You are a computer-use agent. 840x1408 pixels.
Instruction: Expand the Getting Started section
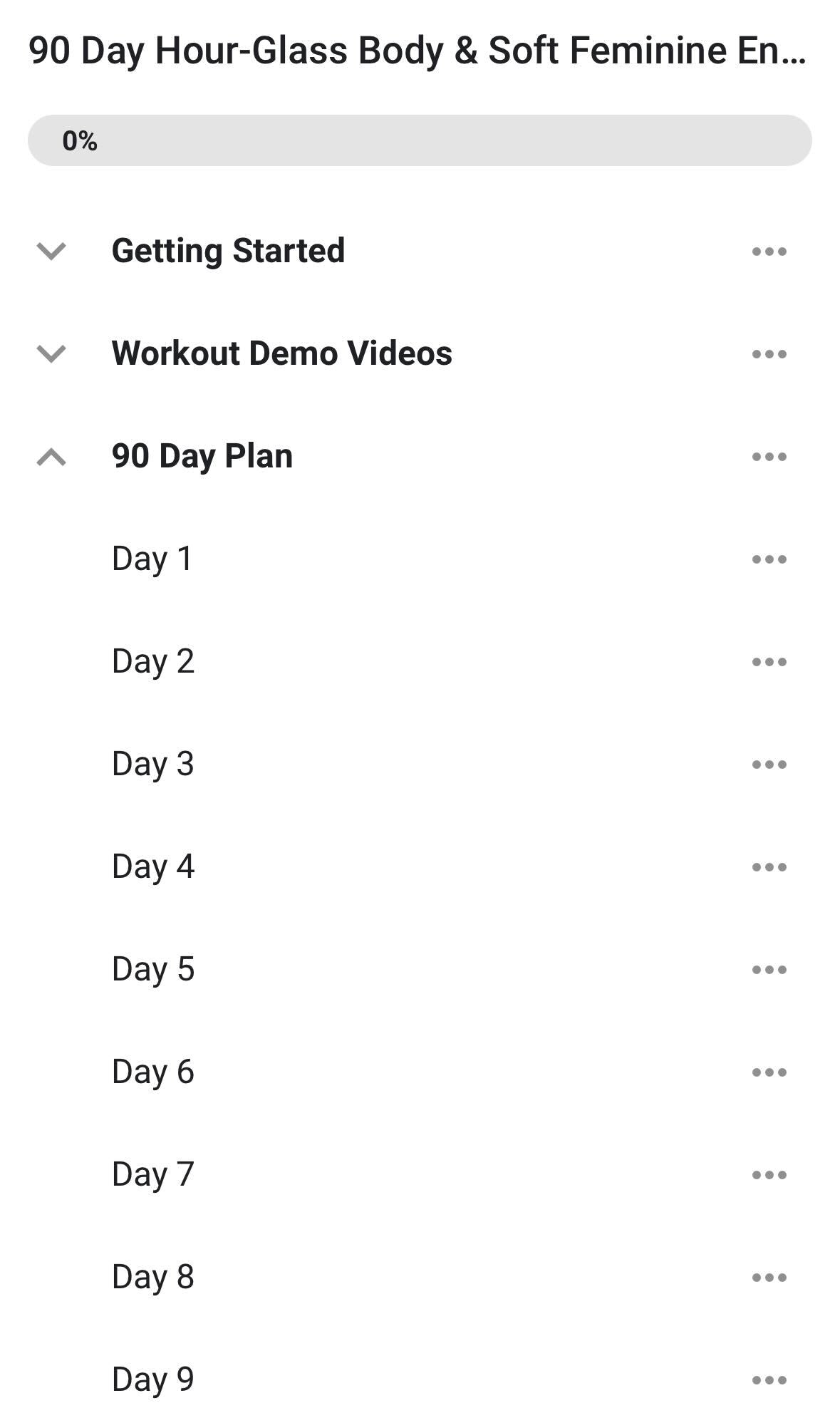click(x=51, y=252)
